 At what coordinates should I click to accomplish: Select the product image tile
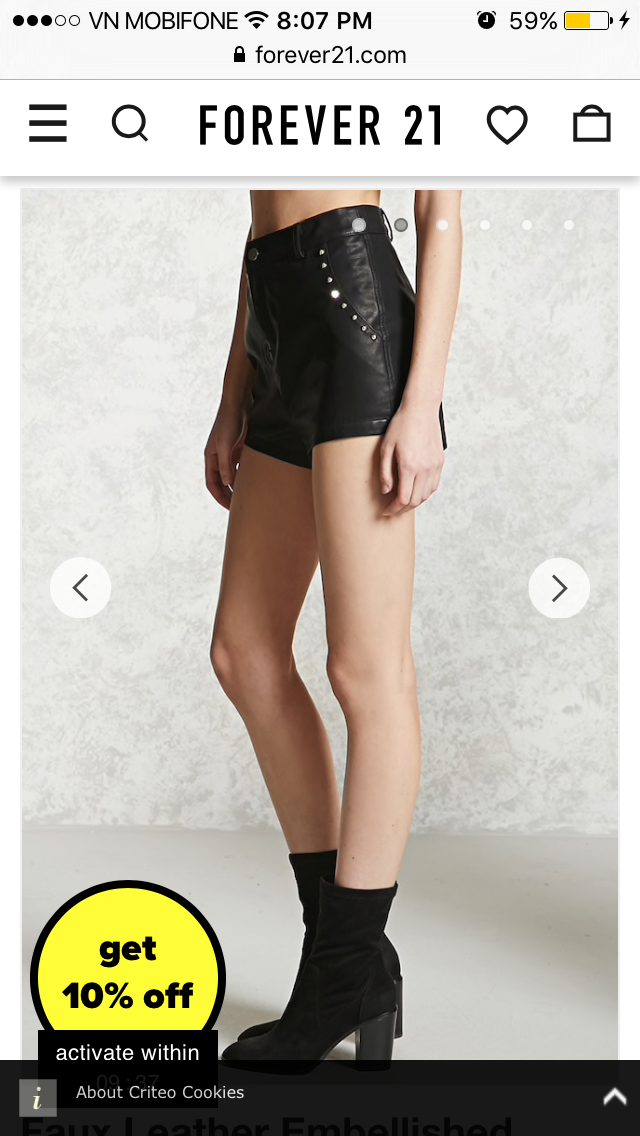click(320, 623)
